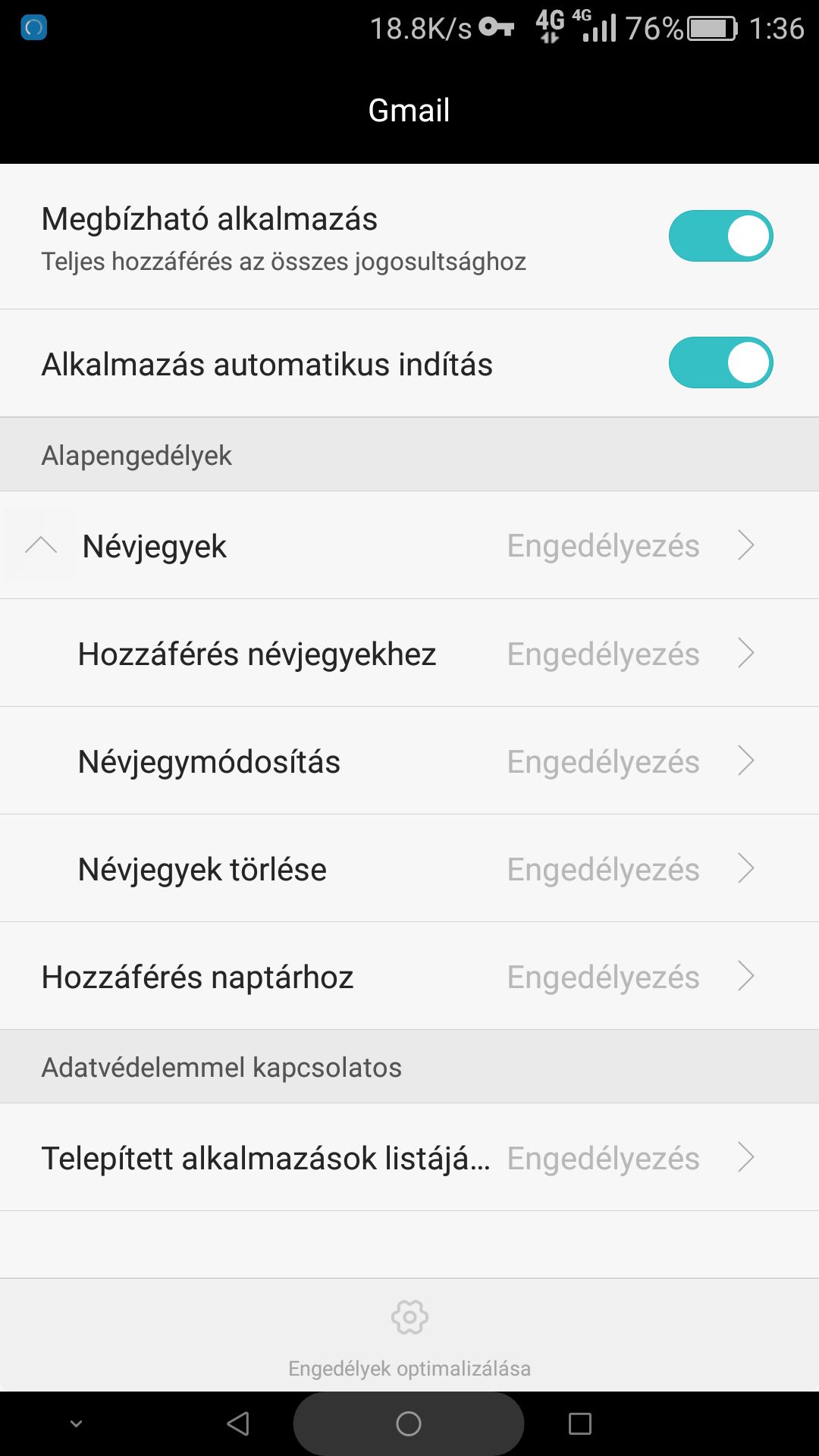The image size is (819, 1456).
Task: Go back with the navigation back button
Action: click(x=238, y=1423)
